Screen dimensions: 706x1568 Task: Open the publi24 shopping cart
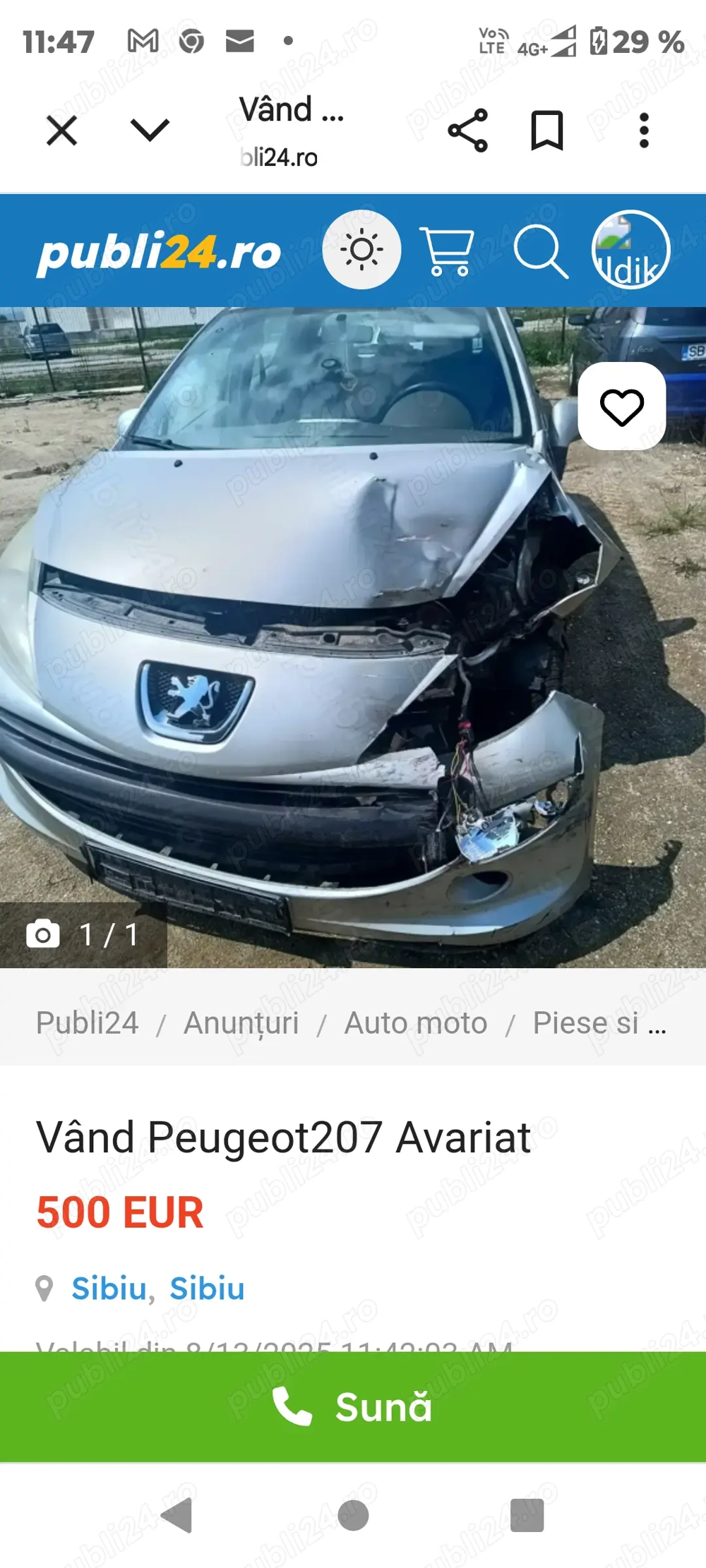(x=447, y=251)
